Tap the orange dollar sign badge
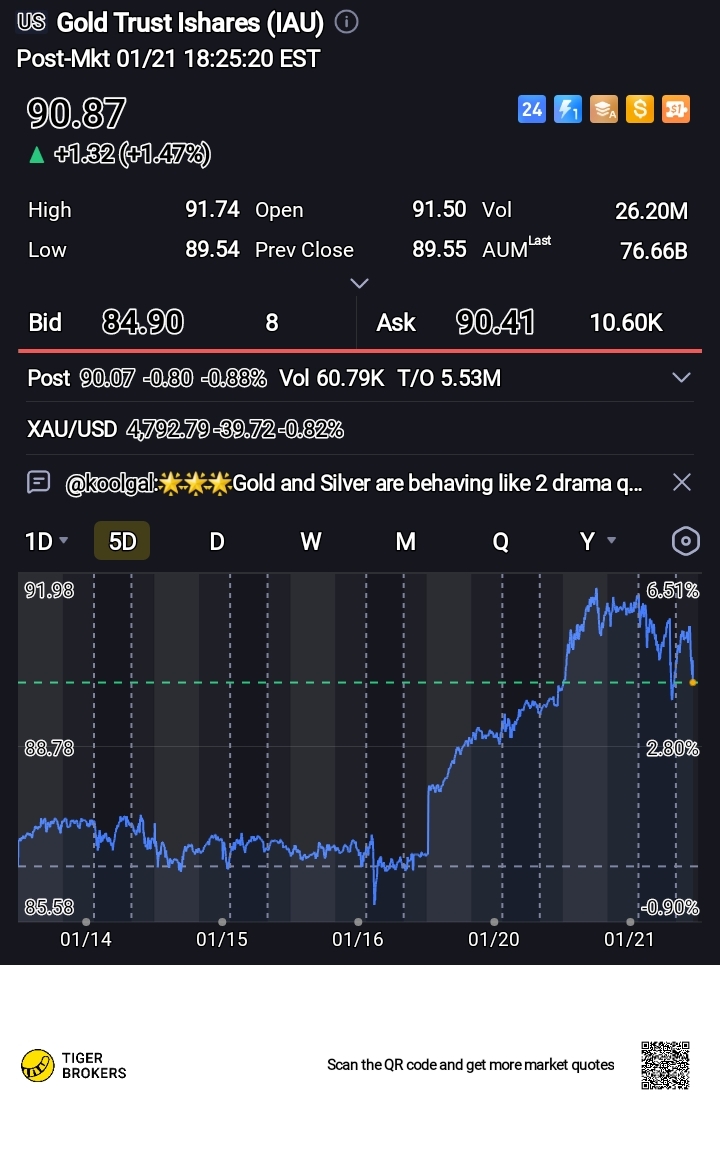Viewport: 720px width, 1166px height. tap(640, 109)
